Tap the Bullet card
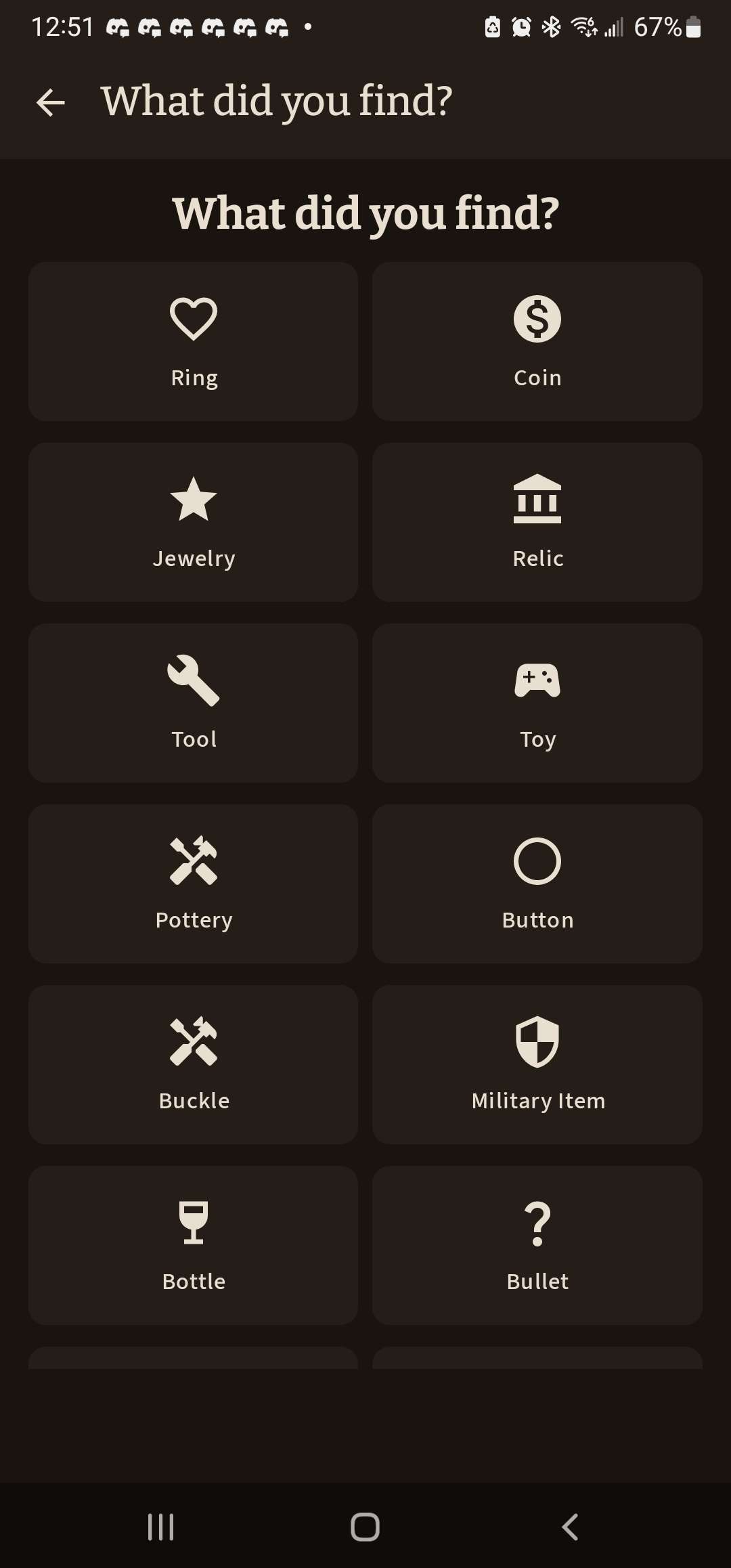731x1568 pixels. (x=537, y=1245)
